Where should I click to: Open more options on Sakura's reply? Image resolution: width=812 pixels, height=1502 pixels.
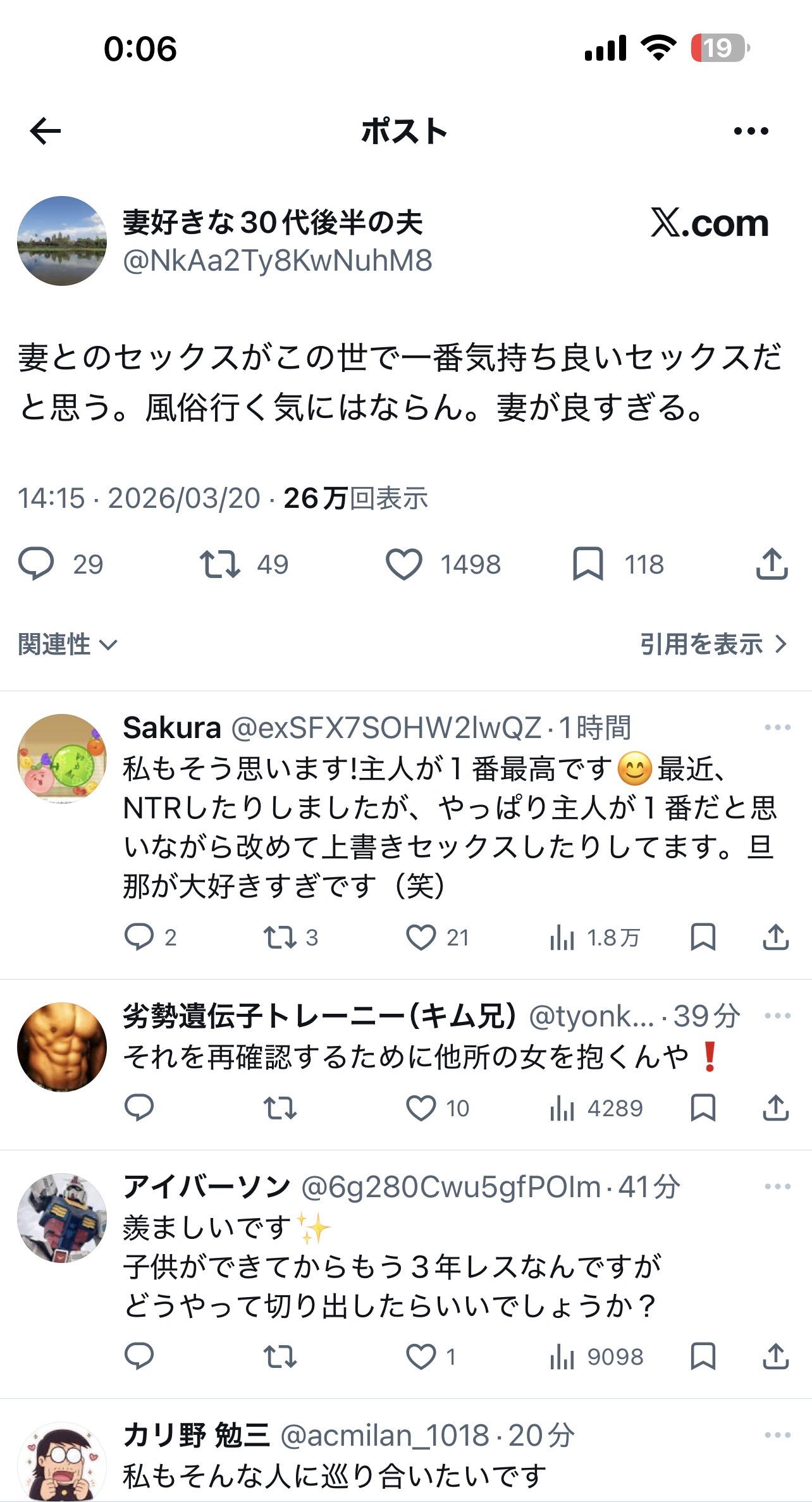[777, 727]
